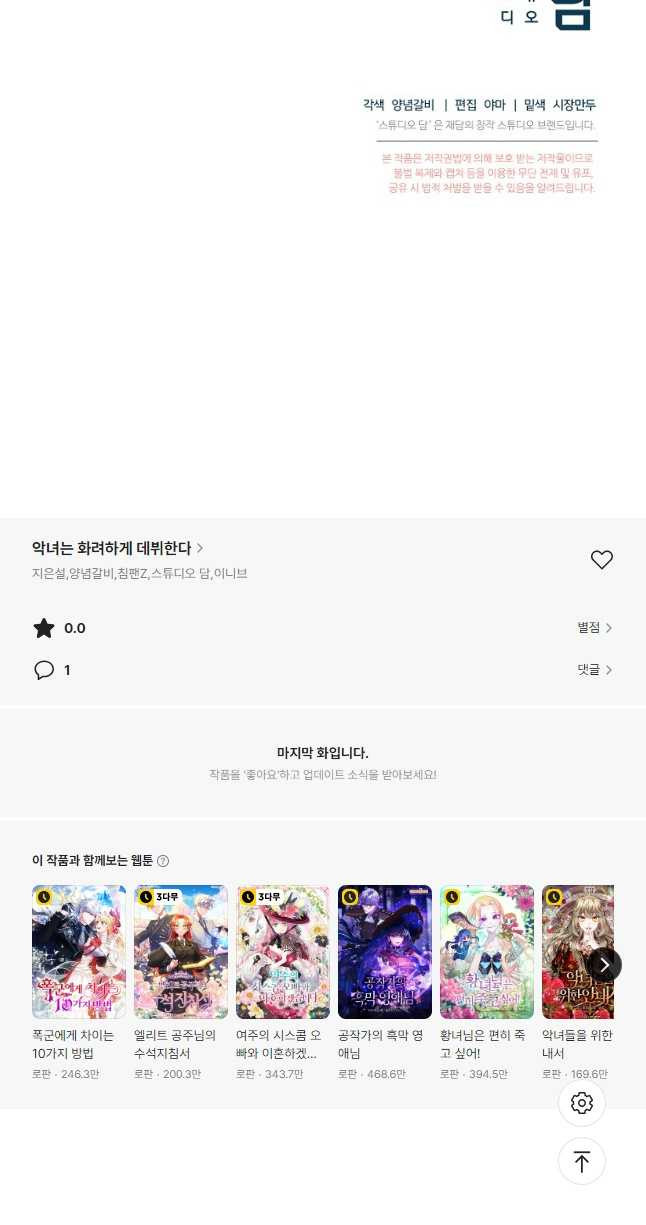Like this webtoon with the heart icon
This screenshot has height=1225, width=646.
[x=601, y=560]
